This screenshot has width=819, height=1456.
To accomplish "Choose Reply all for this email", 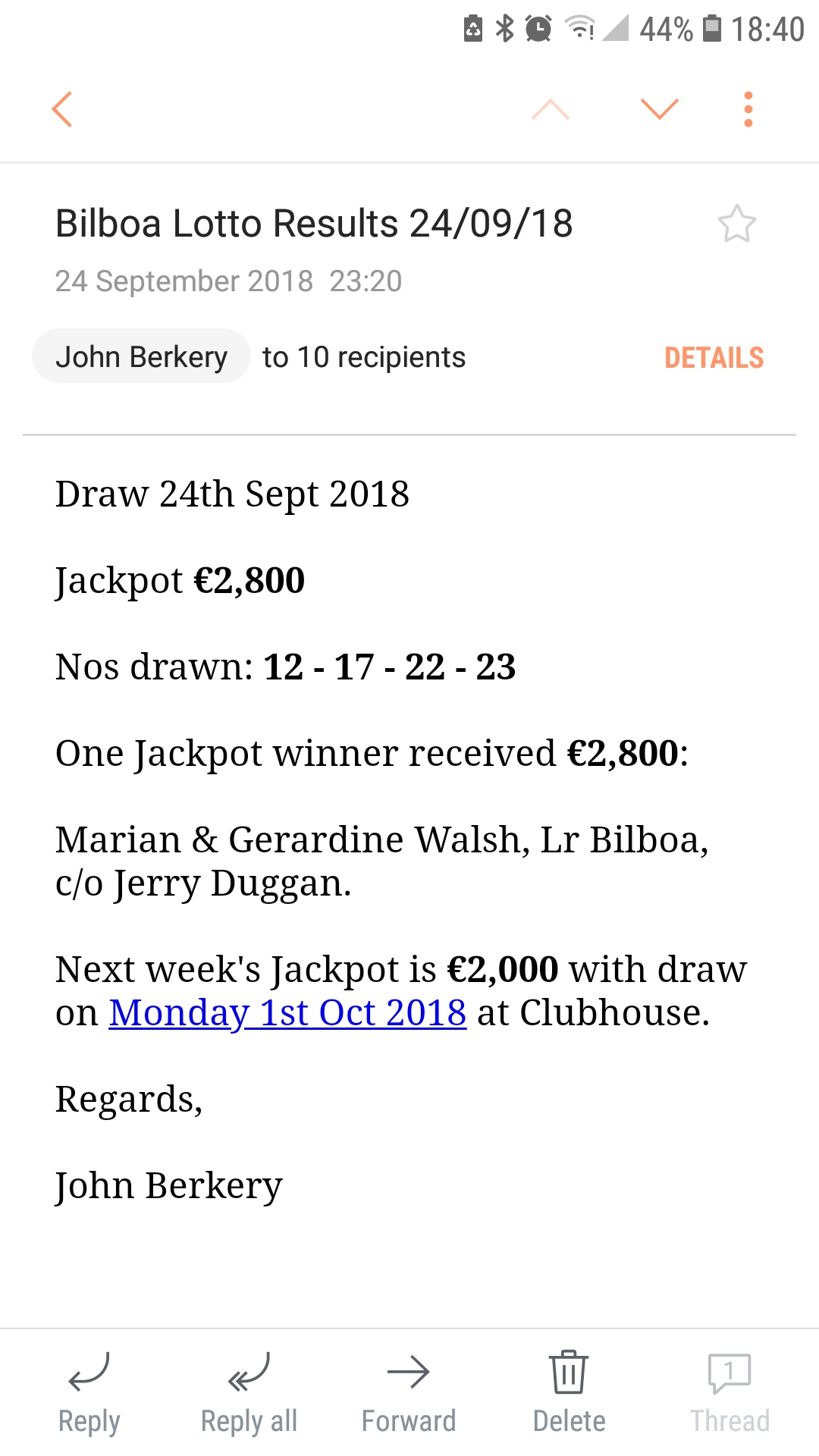I will click(x=249, y=1393).
